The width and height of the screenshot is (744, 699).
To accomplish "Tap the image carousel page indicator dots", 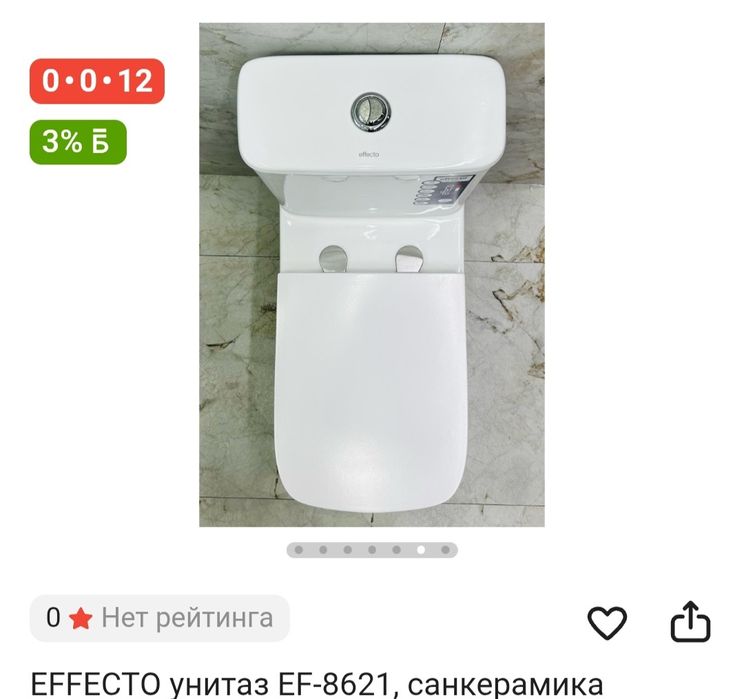I will (371, 550).
